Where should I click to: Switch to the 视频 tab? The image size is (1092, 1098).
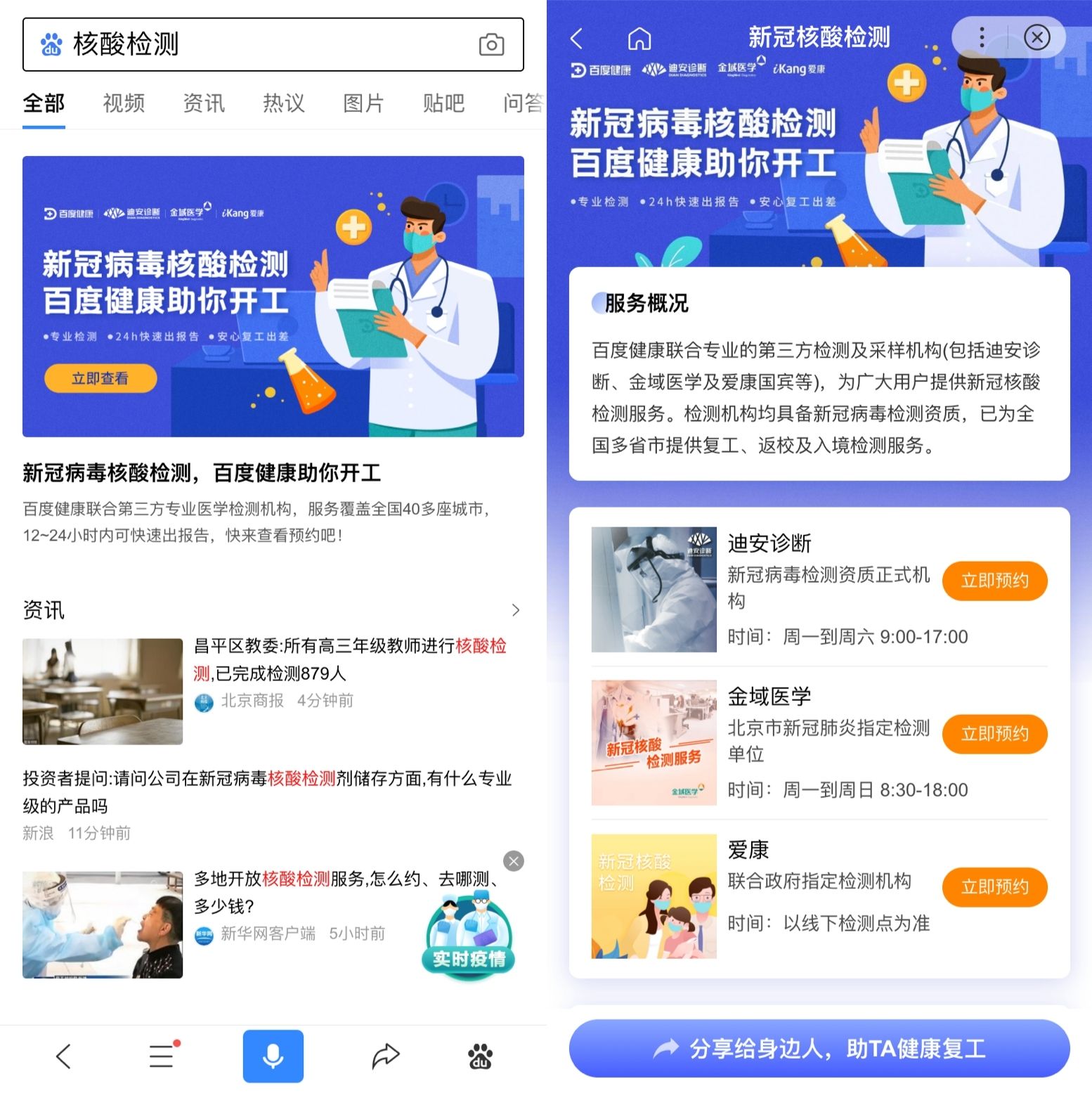124,103
